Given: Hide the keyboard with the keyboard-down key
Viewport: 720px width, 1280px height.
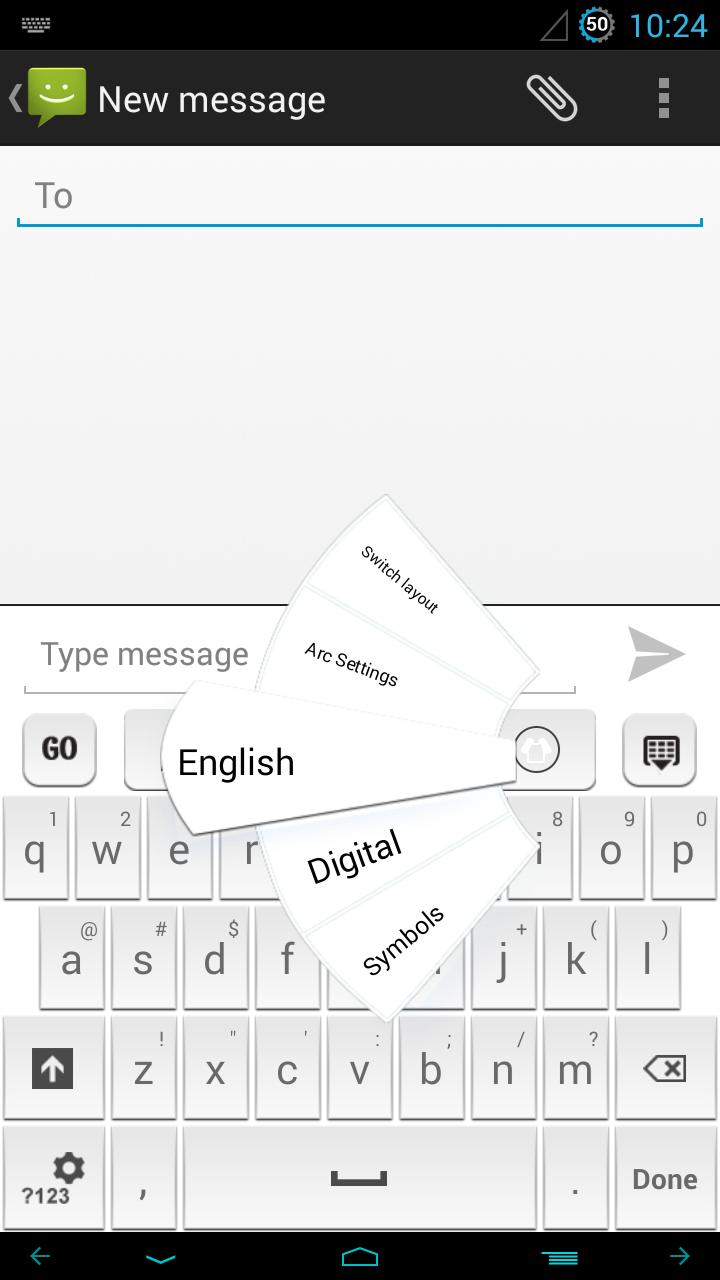Looking at the screenshot, I should (659, 750).
